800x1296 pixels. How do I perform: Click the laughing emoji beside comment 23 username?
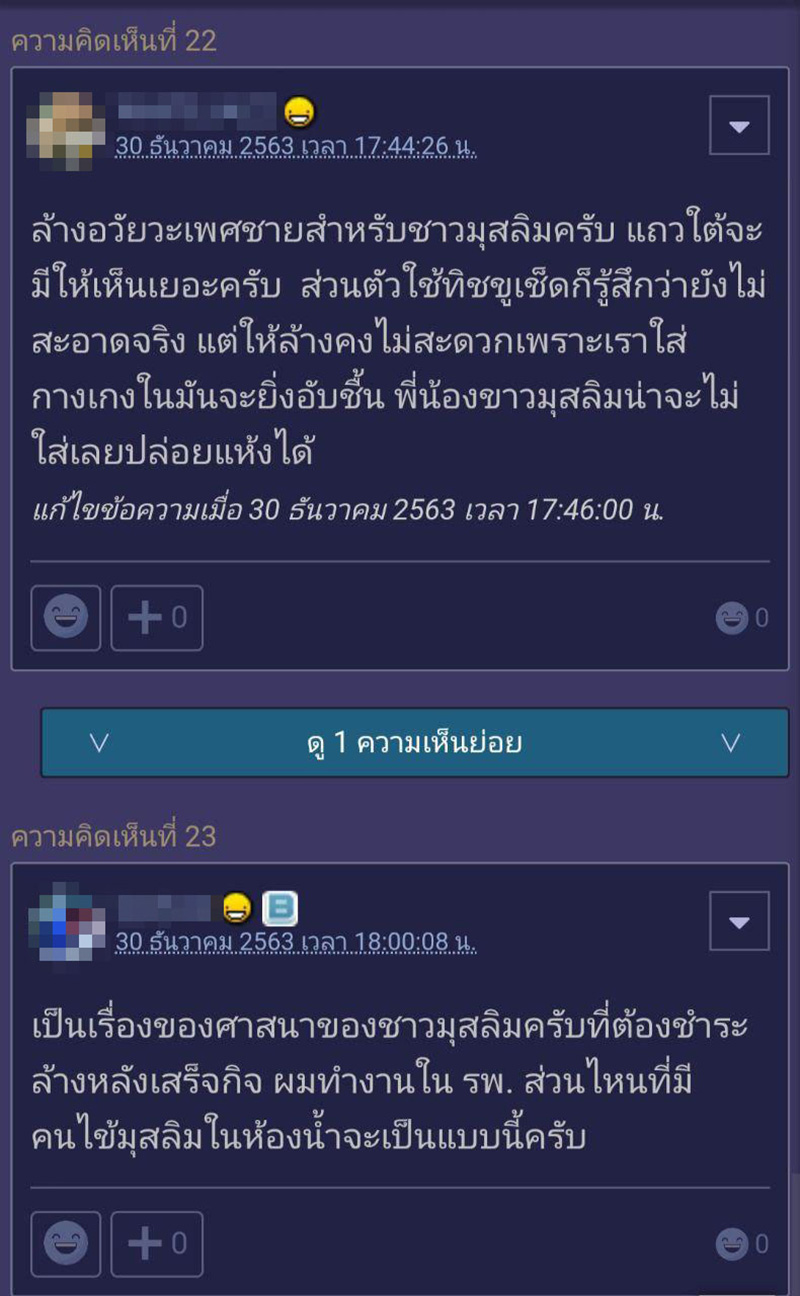coord(238,906)
